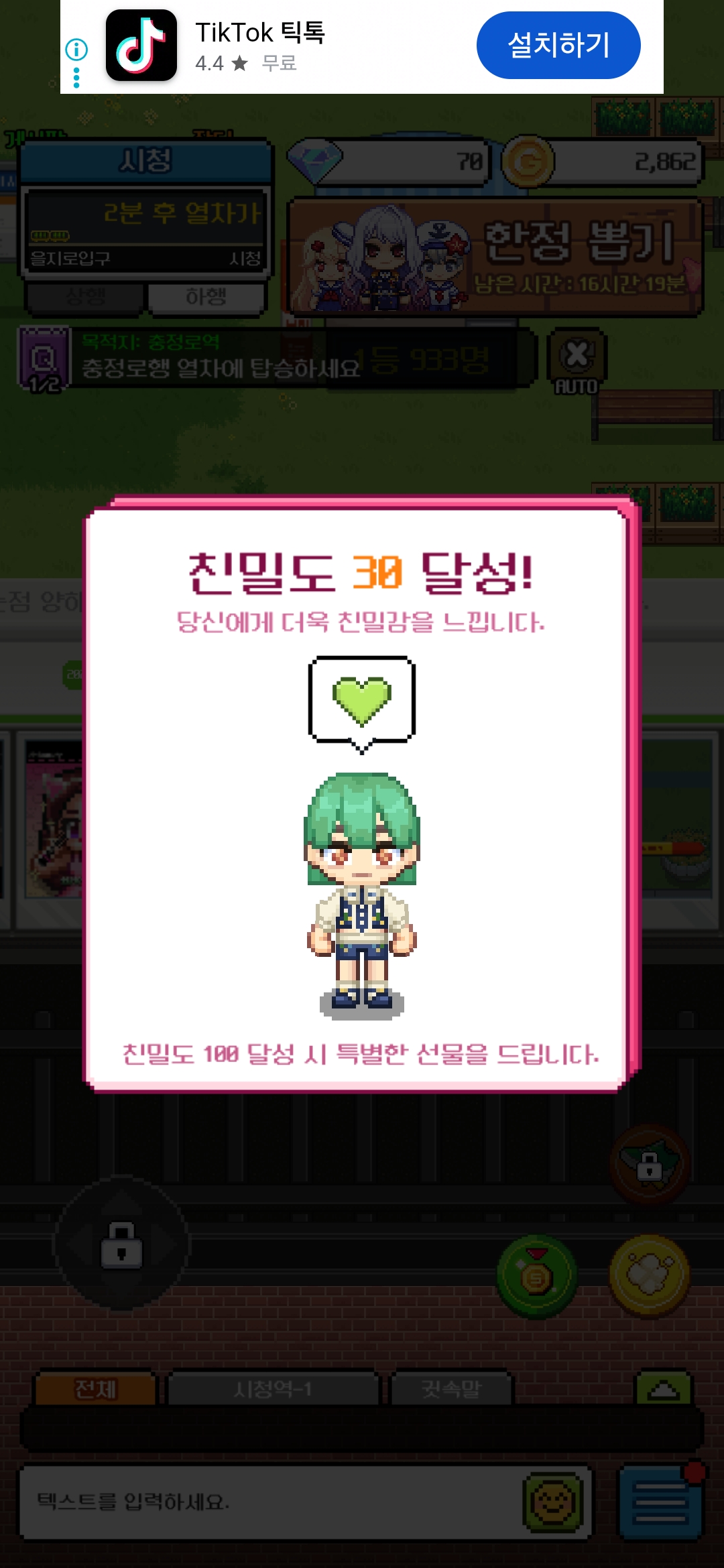Viewport: 724px width, 1568px height.
Task: Tap the diamond currency bar showing 70
Action: (x=389, y=161)
